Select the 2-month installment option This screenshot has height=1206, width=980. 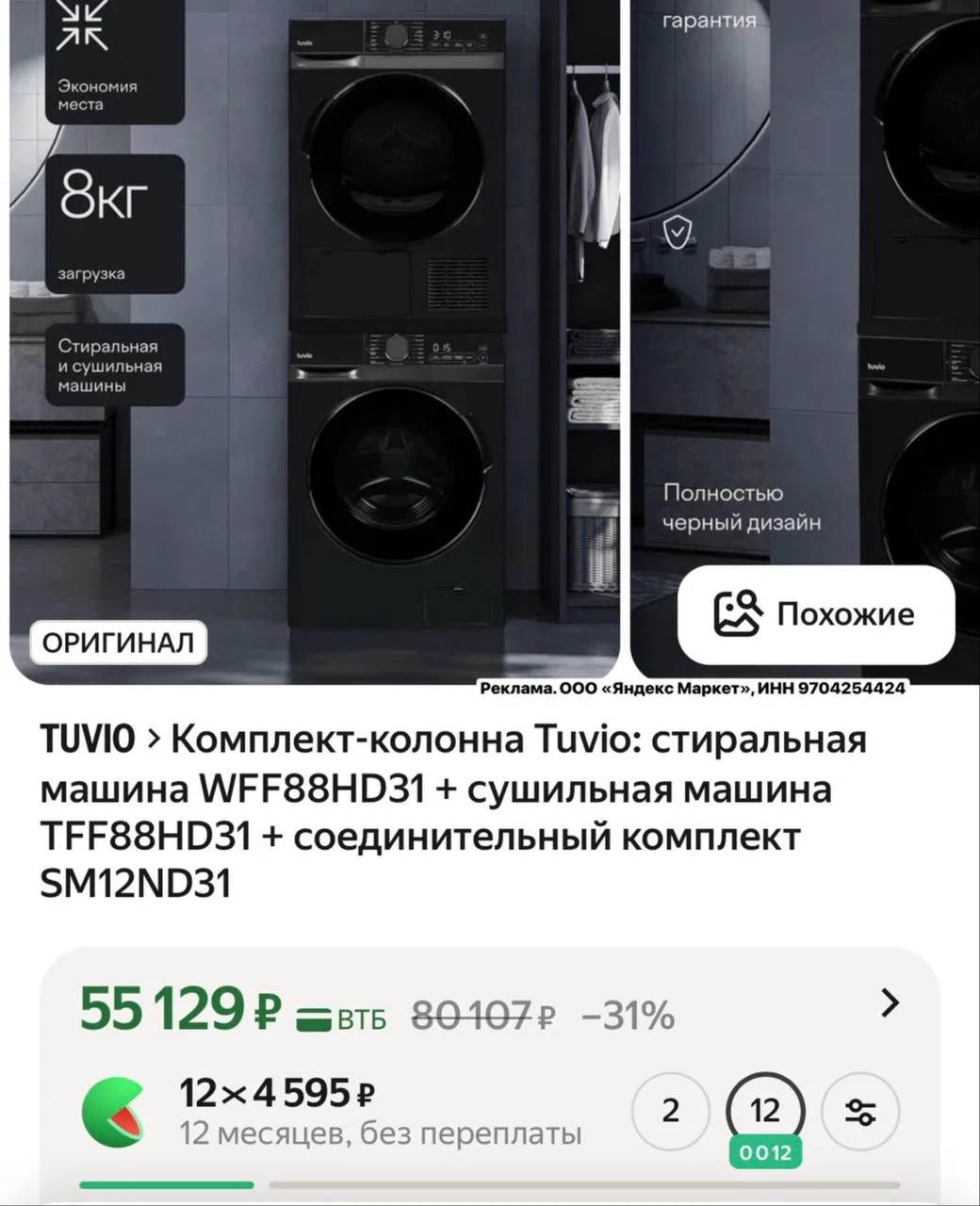click(x=670, y=1110)
